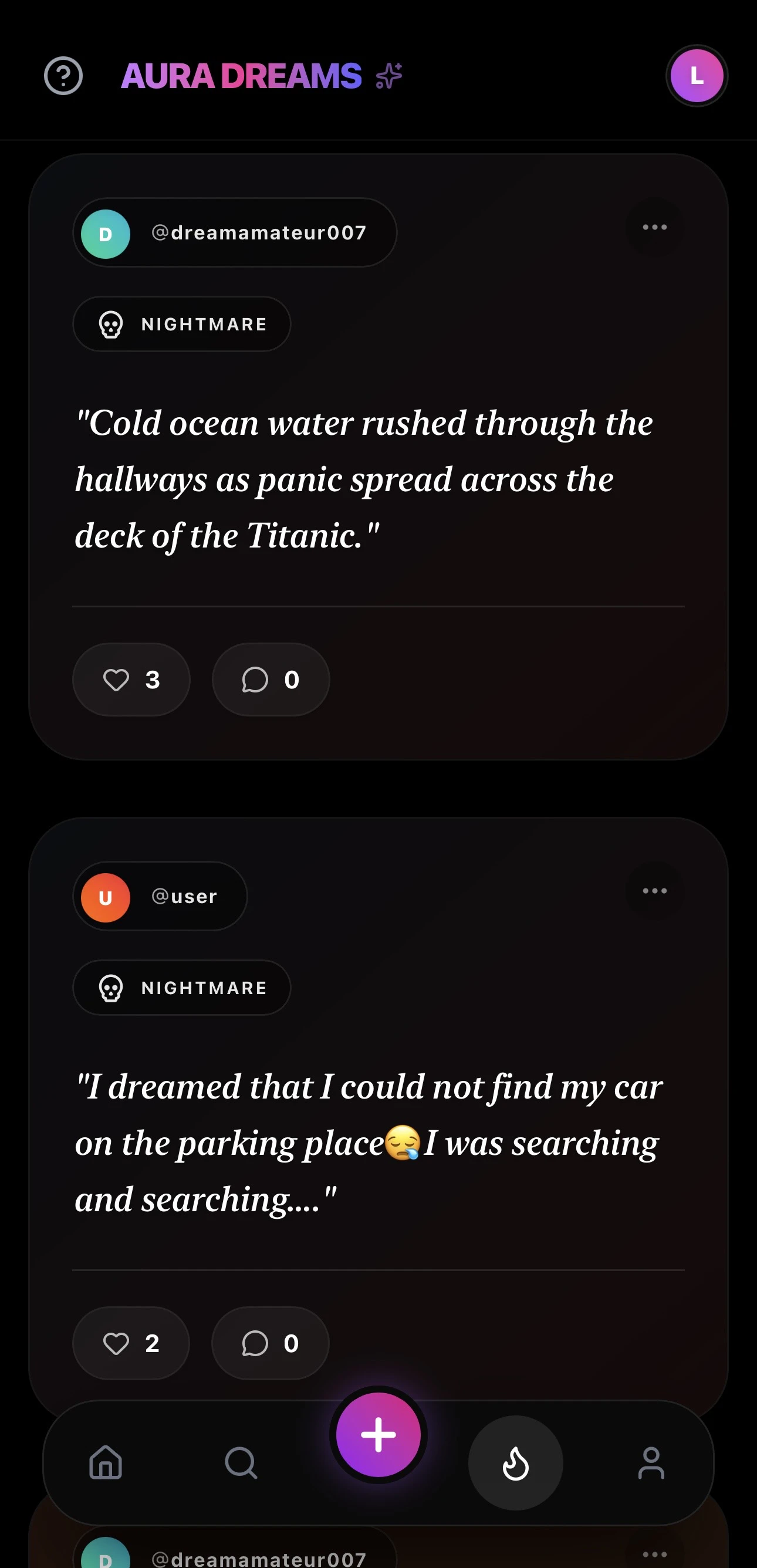Go to the Home tab
This screenshot has height=1568, width=757.
(106, 1462)
